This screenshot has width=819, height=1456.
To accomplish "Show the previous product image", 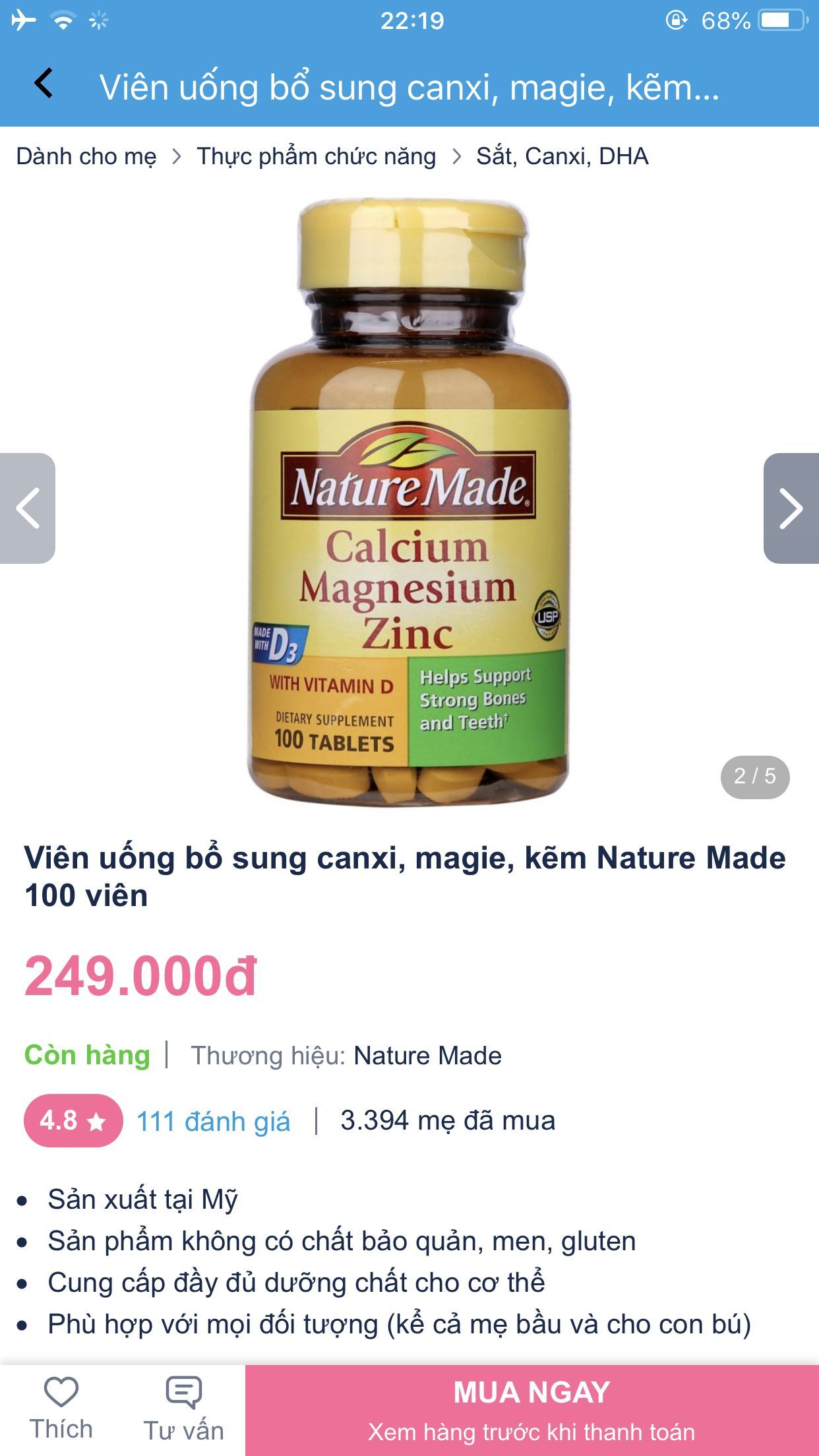I will 27,508.
